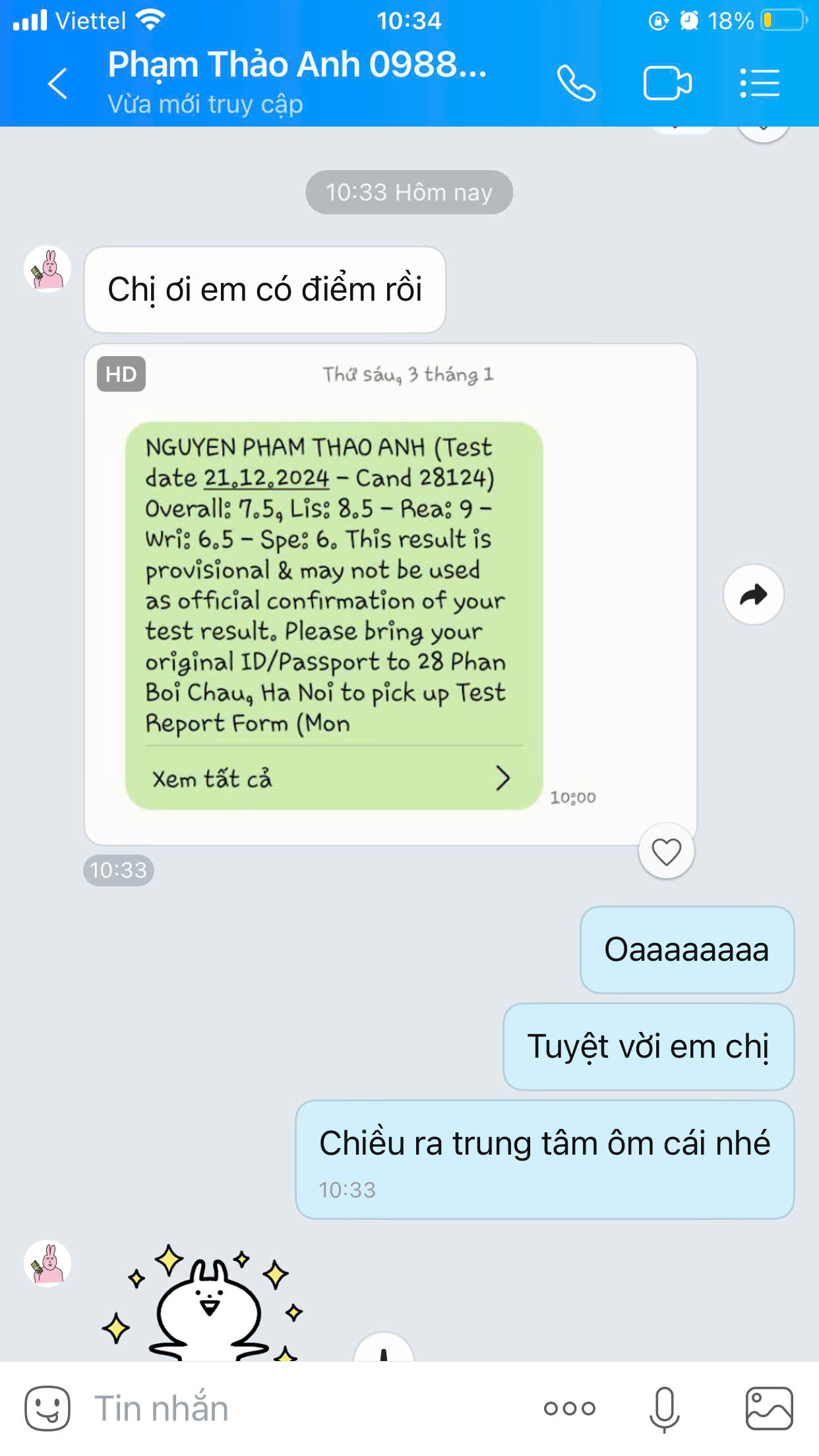Tap Xem tất cả to view full result
819x1456 pixels.
[x=211, y=781]
